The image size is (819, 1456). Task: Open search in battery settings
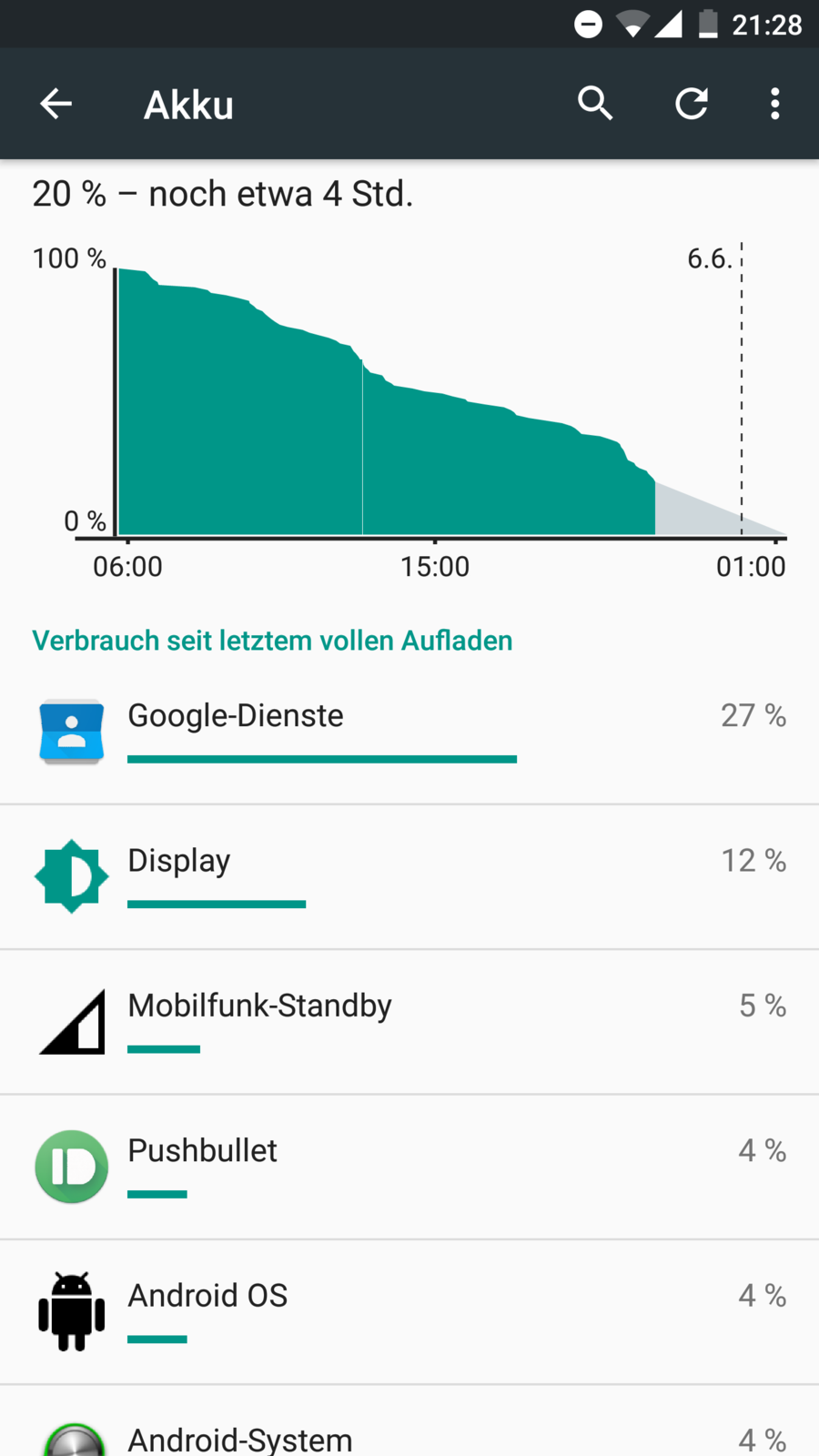(x=595, y=104)
